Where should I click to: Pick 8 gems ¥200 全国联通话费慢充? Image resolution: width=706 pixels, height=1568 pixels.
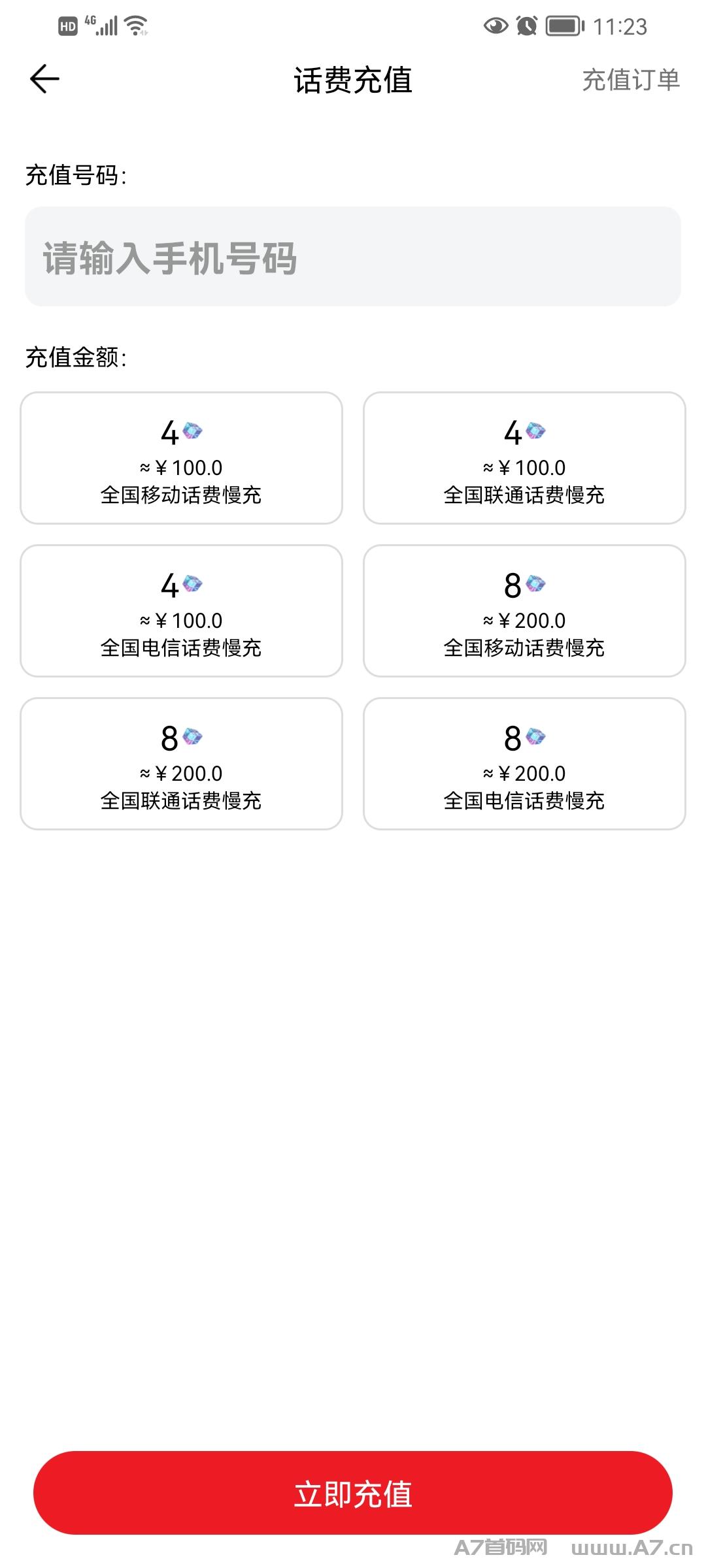coord(181,764)
